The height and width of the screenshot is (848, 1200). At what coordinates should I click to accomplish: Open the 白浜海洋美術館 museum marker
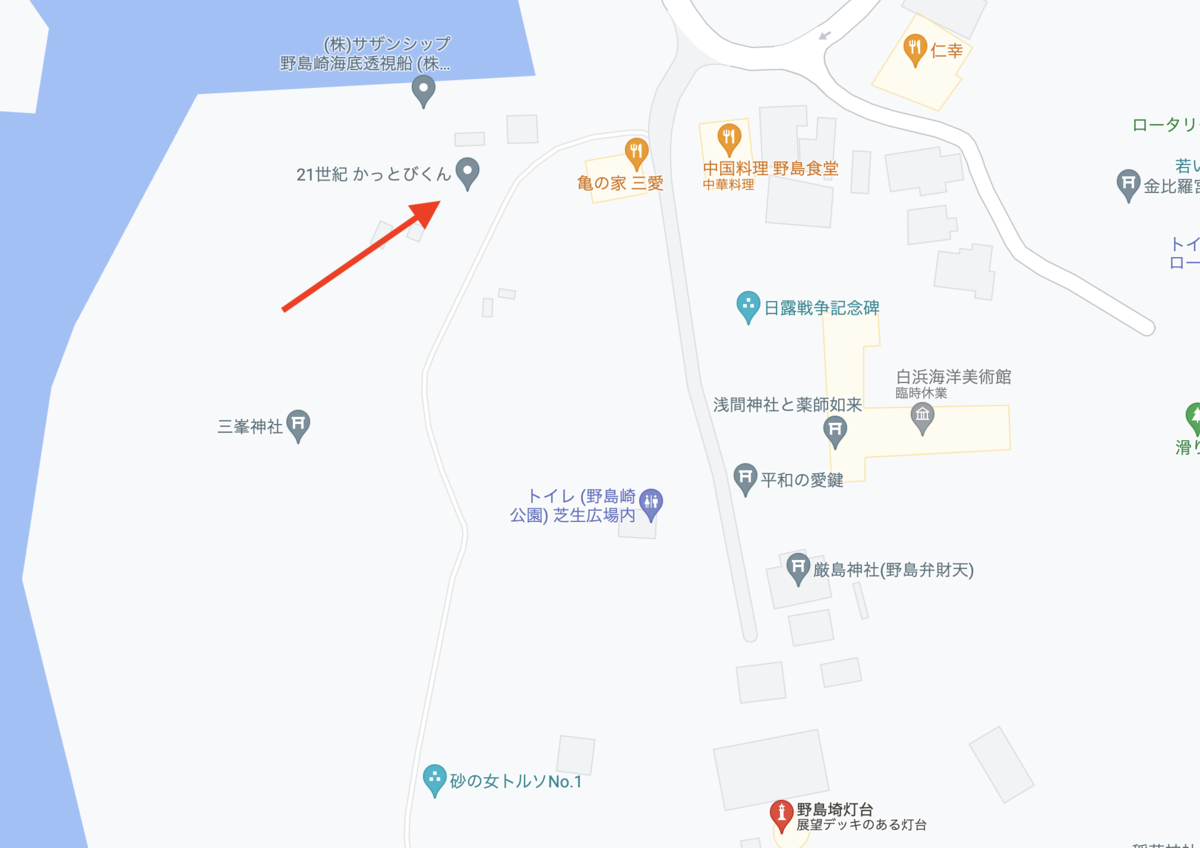tap(923, 418)
